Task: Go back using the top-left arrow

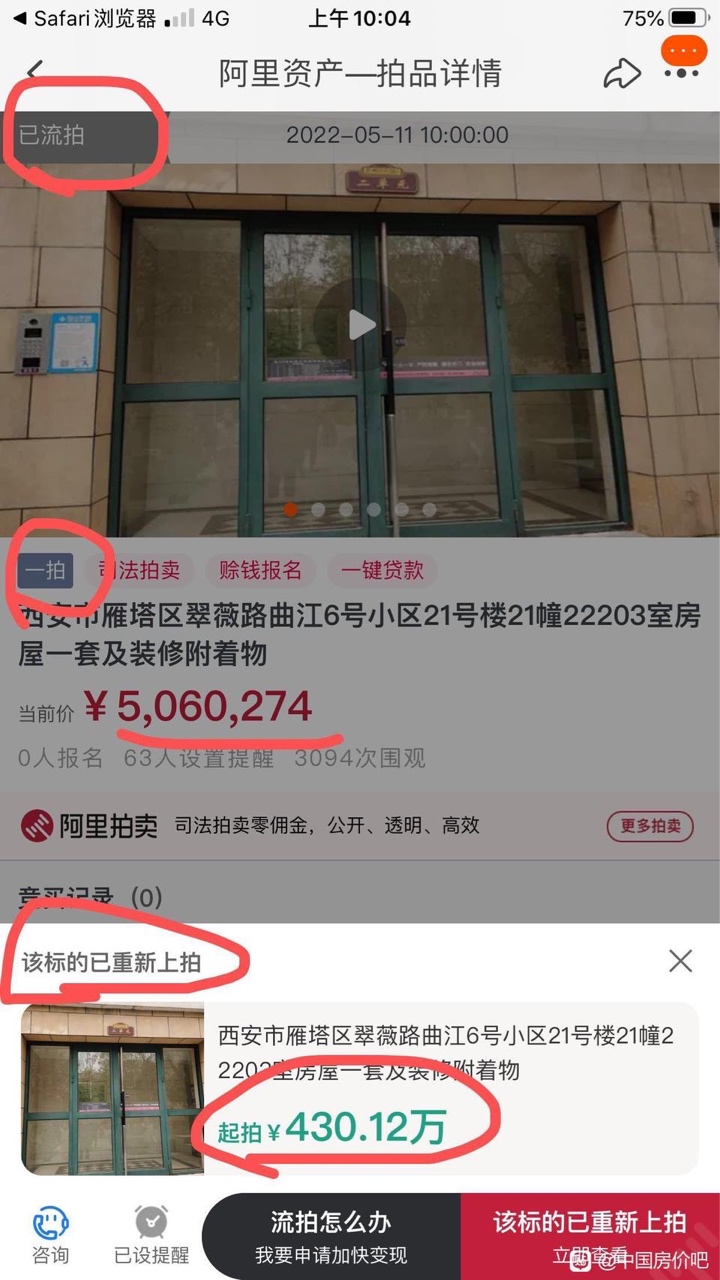Action: coord(35,72)
